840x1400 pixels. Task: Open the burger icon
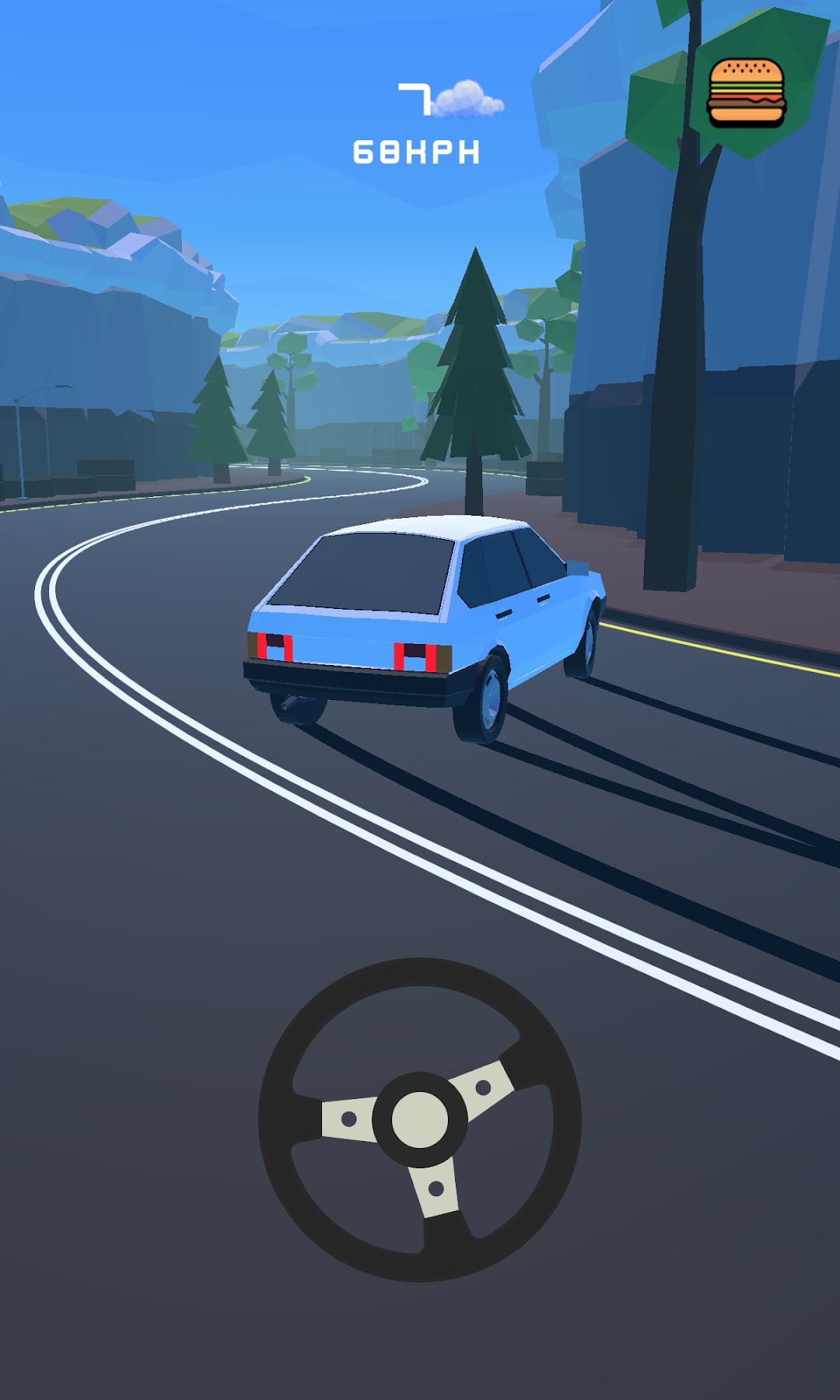pos(746,93)
